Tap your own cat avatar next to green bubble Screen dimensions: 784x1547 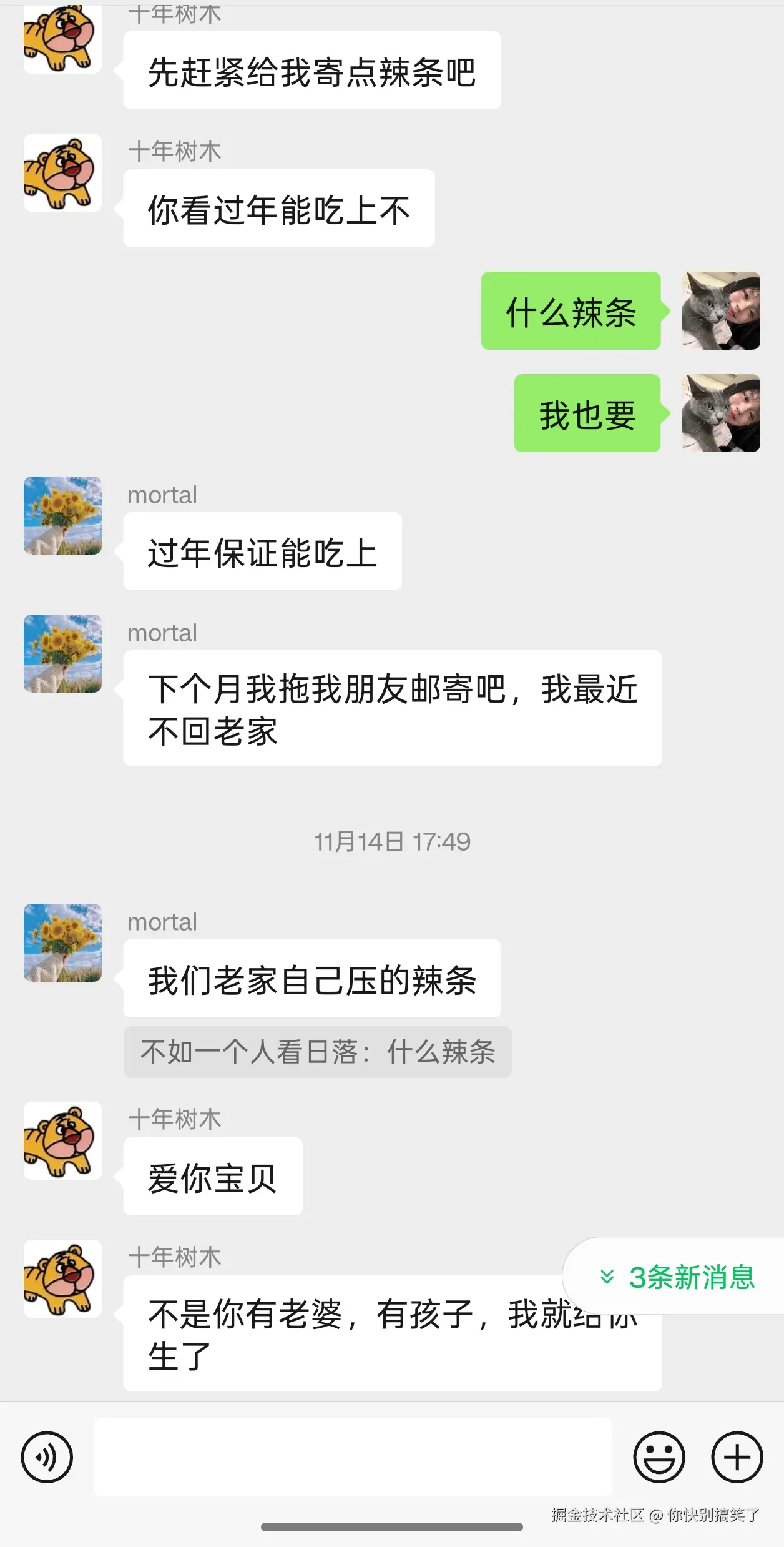[x=720, y=313]
